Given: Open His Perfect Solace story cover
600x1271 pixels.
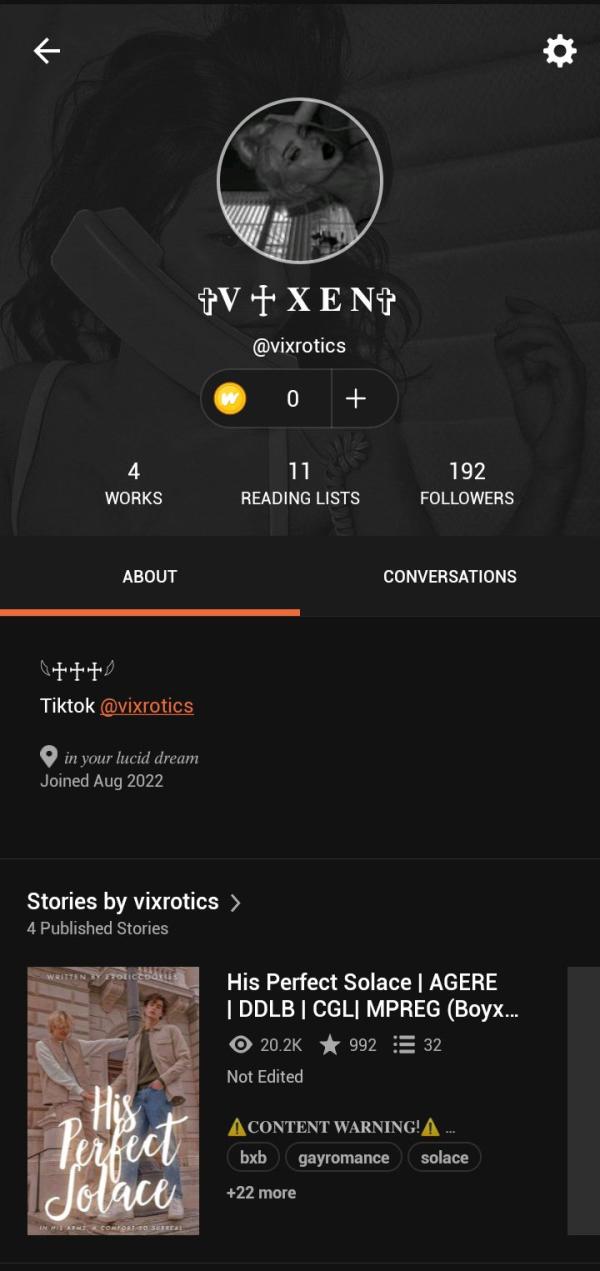Looking at the screenshot, I should click(x=113, y=1101).
